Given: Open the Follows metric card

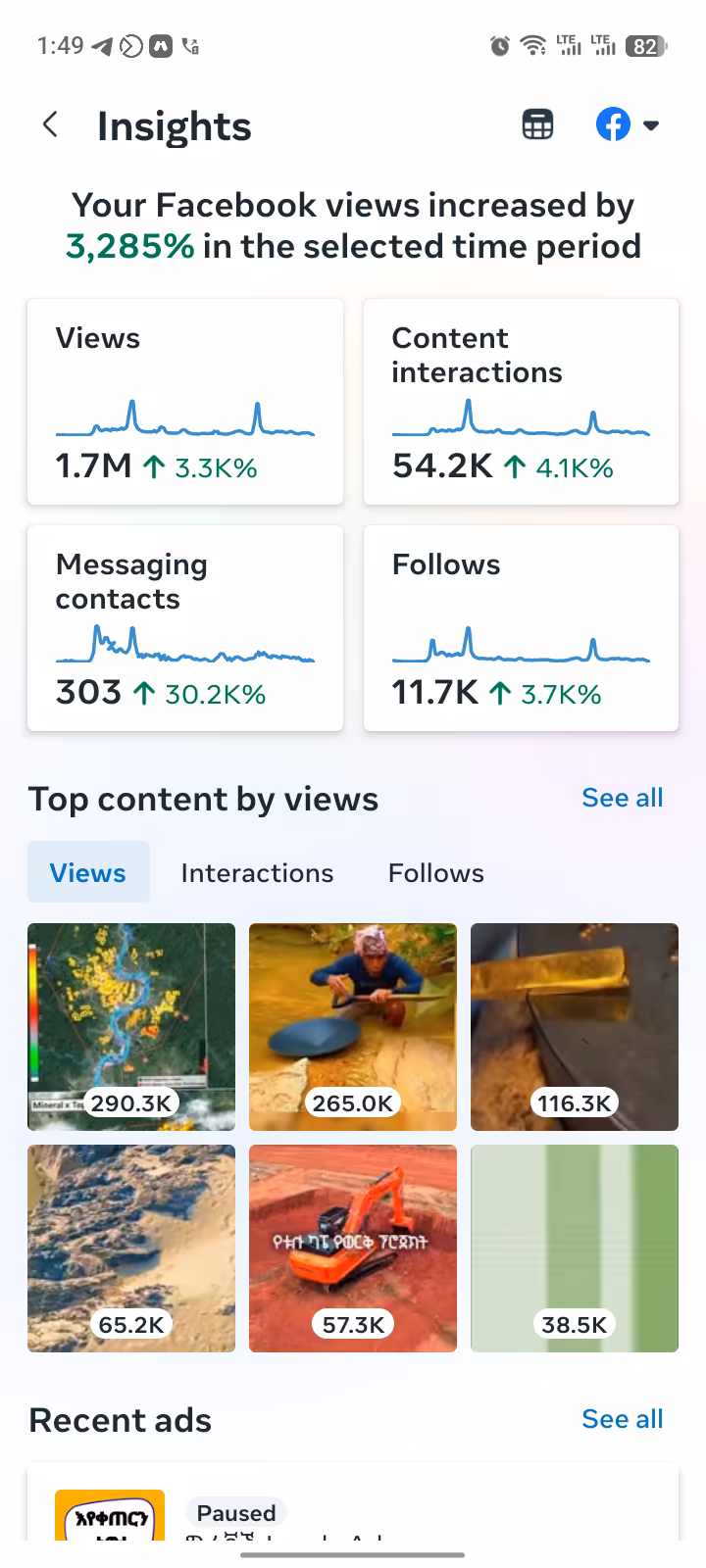Looking at the screenshot, I should click(x=521, y=628).
